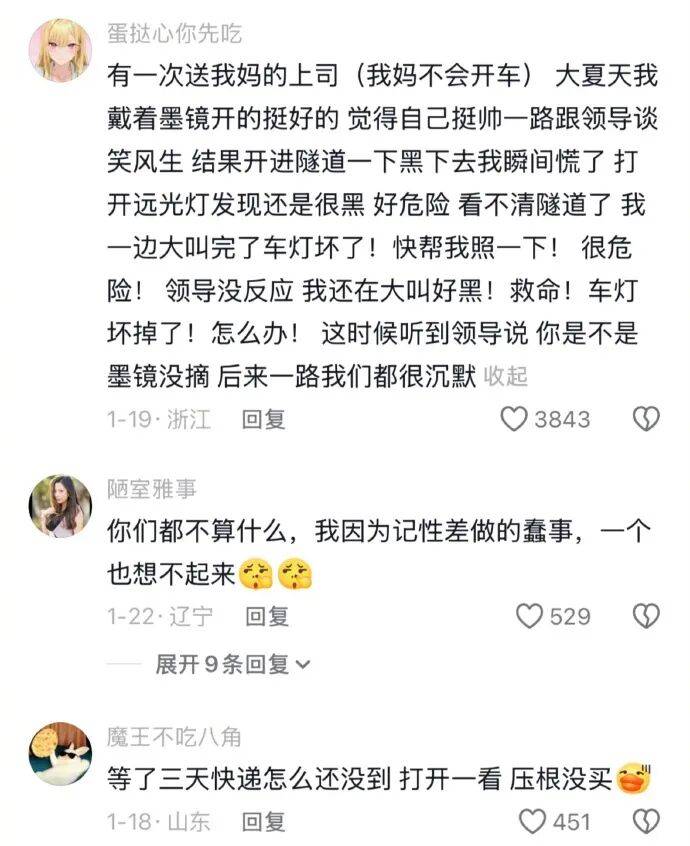Reply to 蛋挞心你先吃's comment
This screenshot has height=846, width=690.
click(x=264, y=419)
